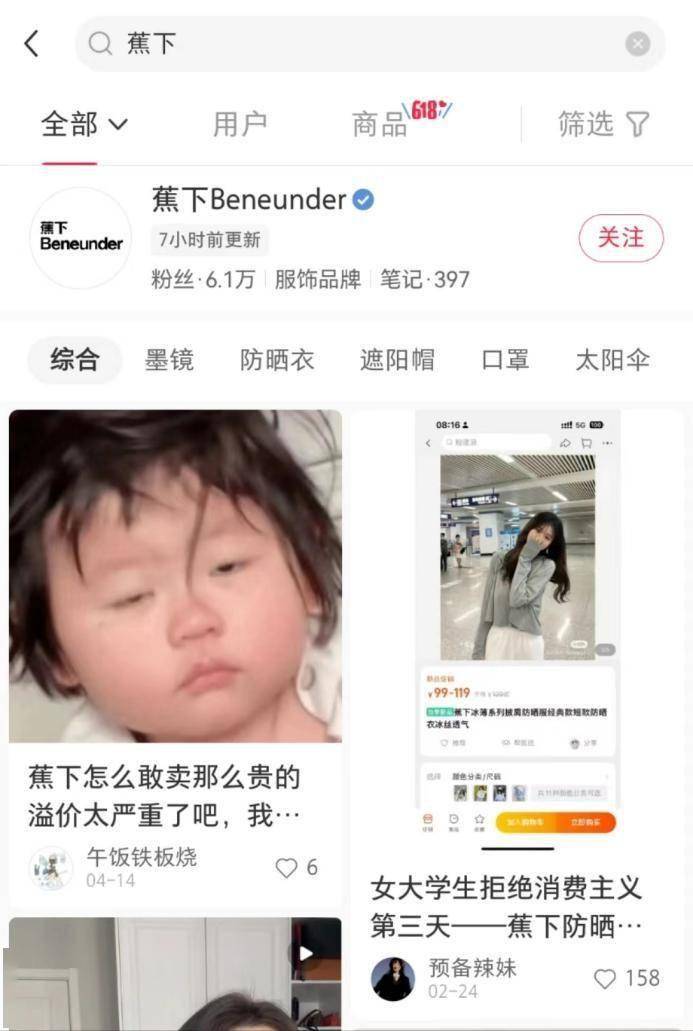Follow 蕉下Beneunder with the 关注 button
Viewport: 693px width, 1031px height.
click(x=620, y=238)
